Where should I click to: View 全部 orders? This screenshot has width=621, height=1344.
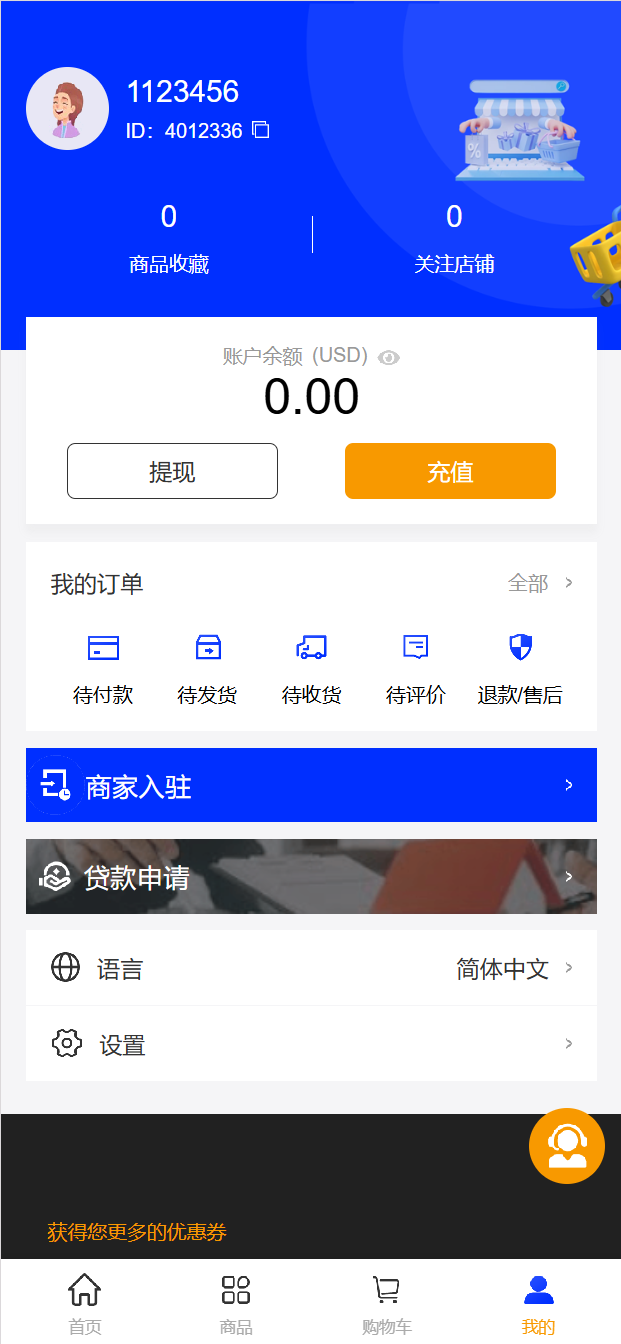[540, 583]
